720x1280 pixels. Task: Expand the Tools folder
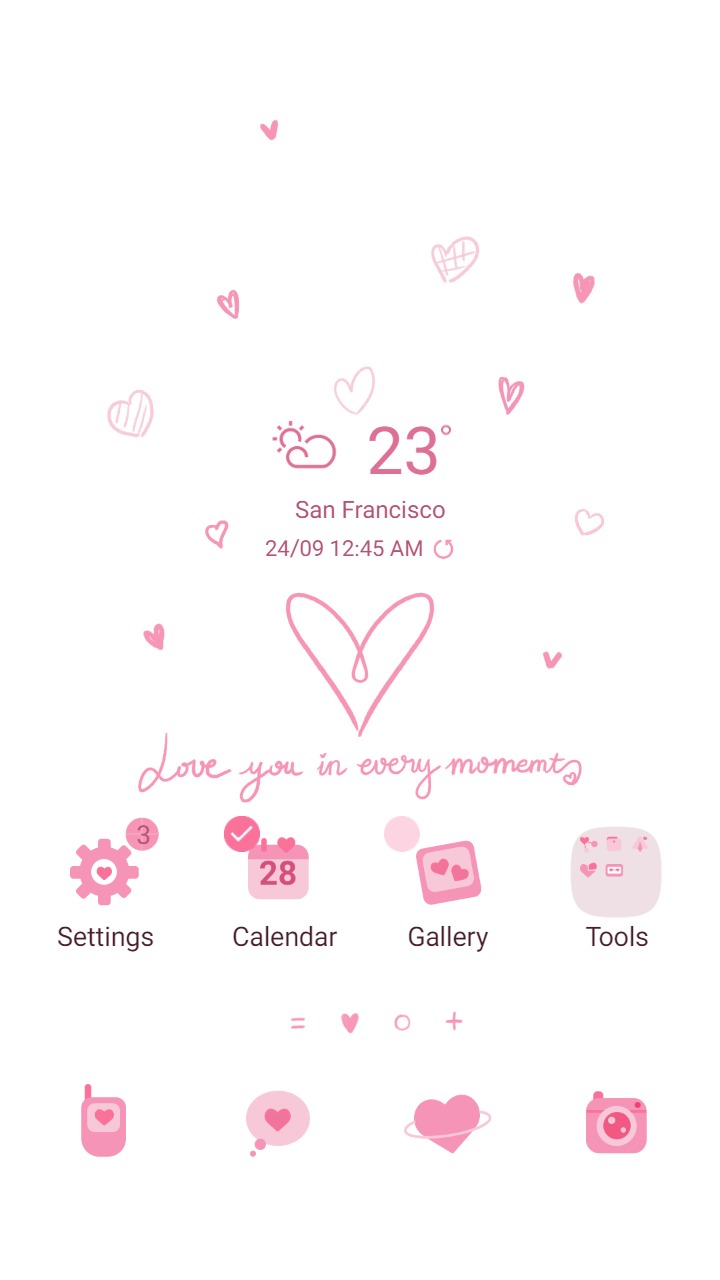616,871
